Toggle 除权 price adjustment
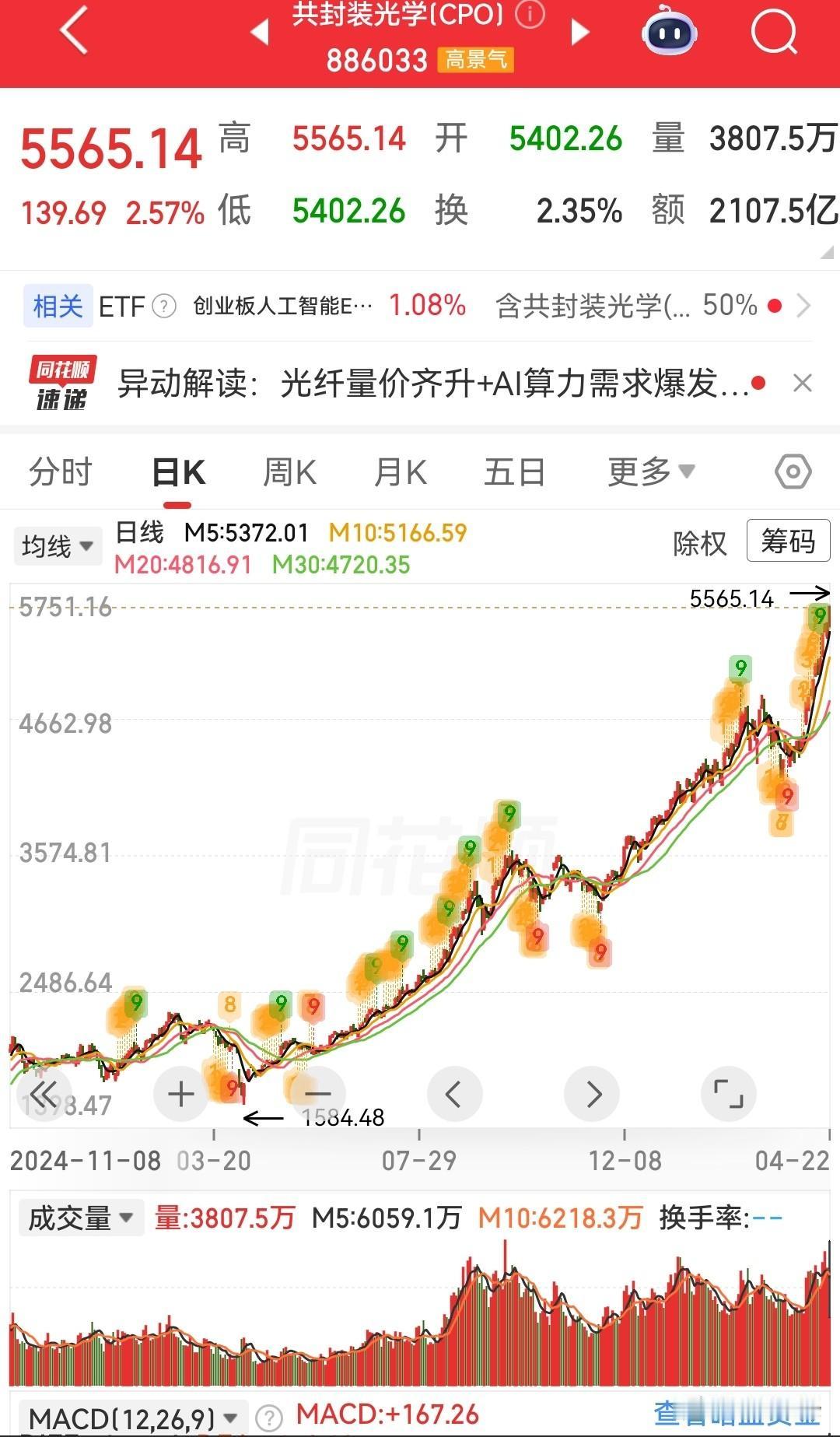 click(x=698, y=543)
